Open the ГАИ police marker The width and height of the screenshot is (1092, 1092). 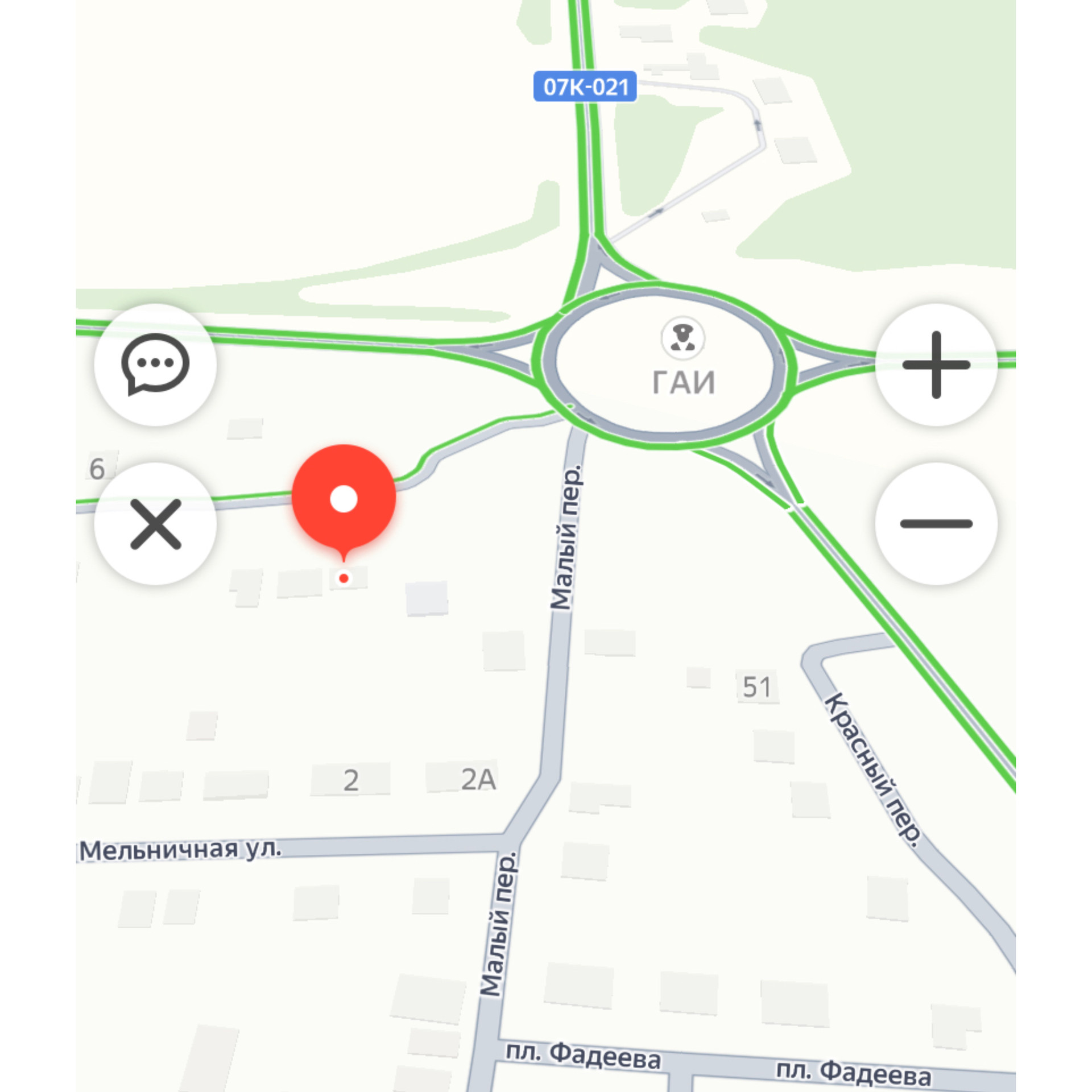click(x=682, y=339)
